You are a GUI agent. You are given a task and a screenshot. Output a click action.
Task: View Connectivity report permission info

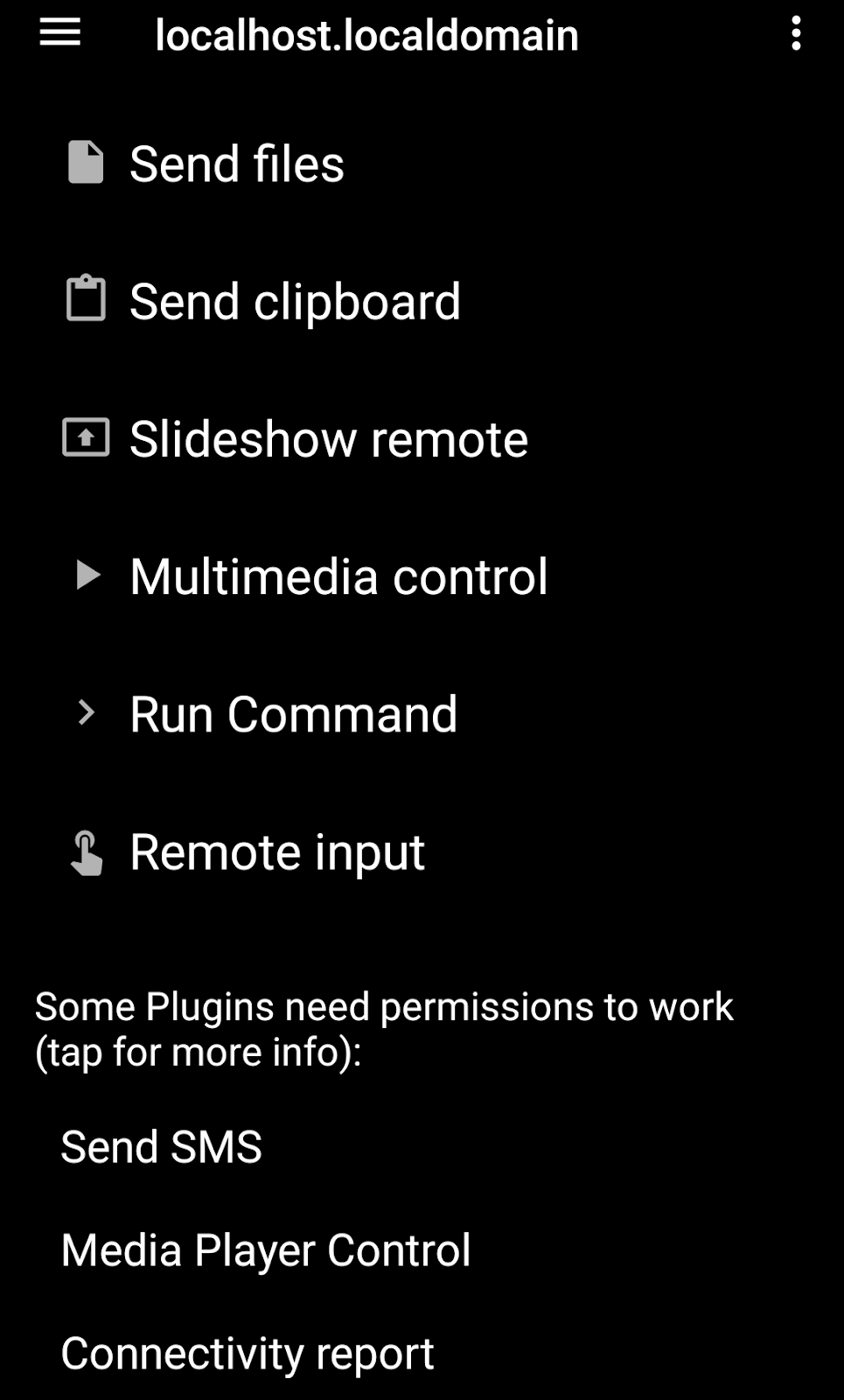click(x=422, y=1353)
